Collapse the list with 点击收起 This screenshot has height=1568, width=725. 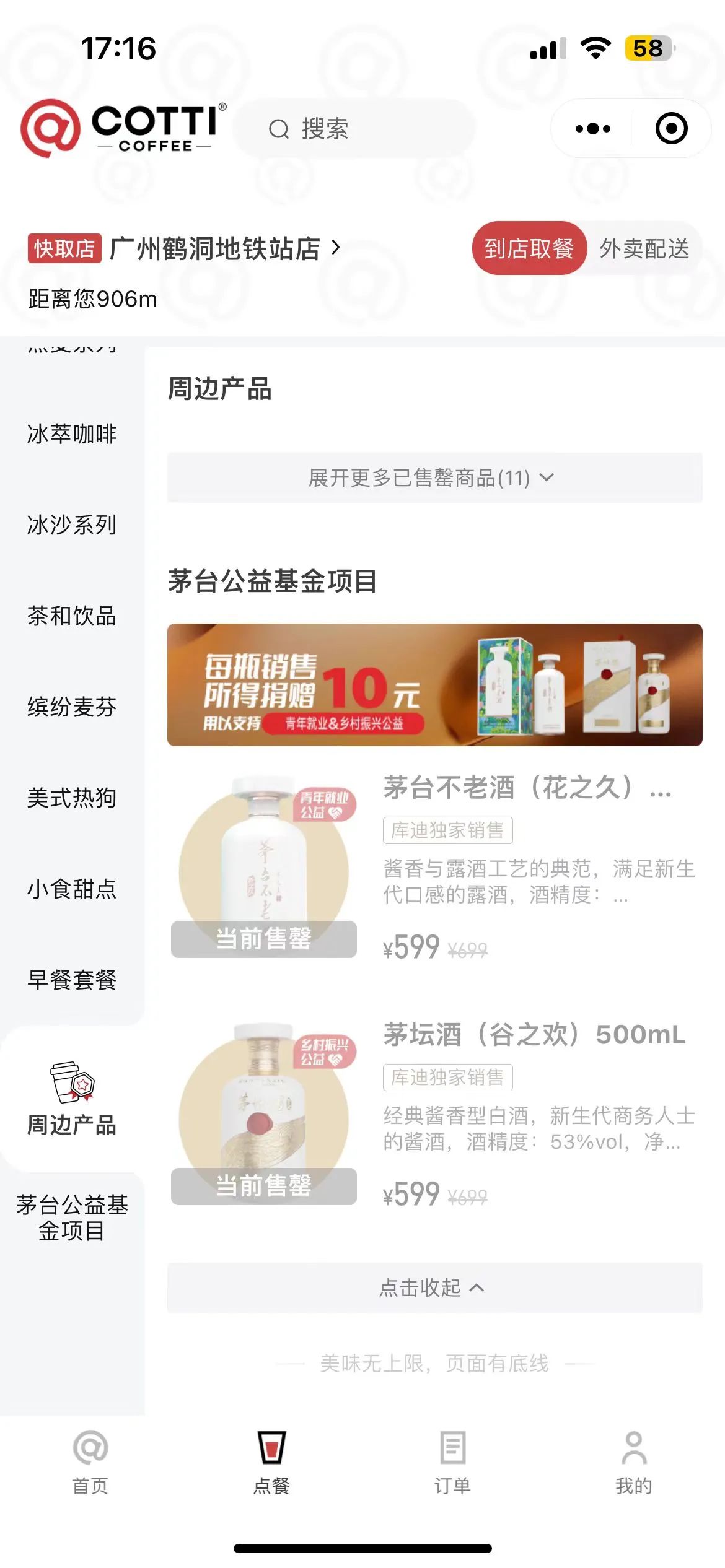tap(434, 1287)
